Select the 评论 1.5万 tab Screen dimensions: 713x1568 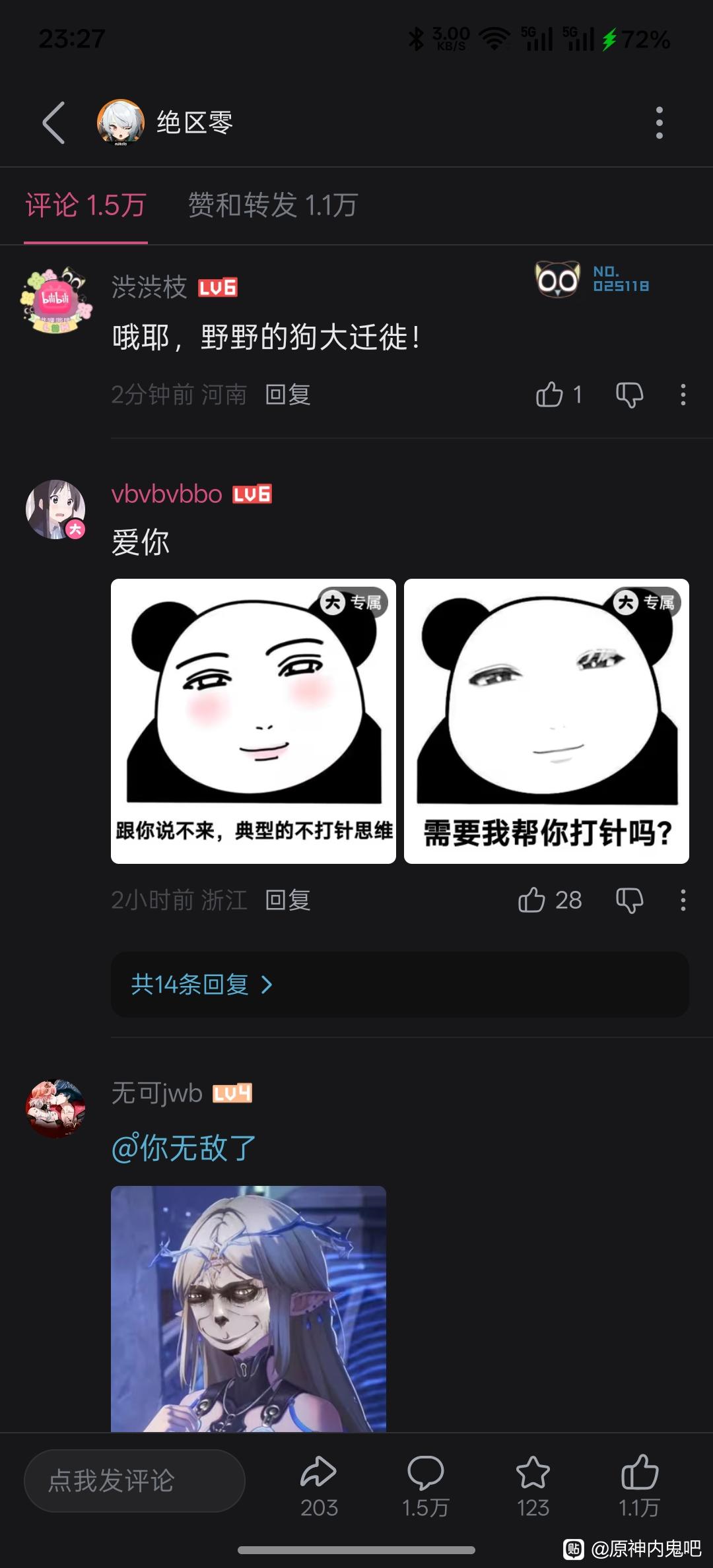(86, 205)
